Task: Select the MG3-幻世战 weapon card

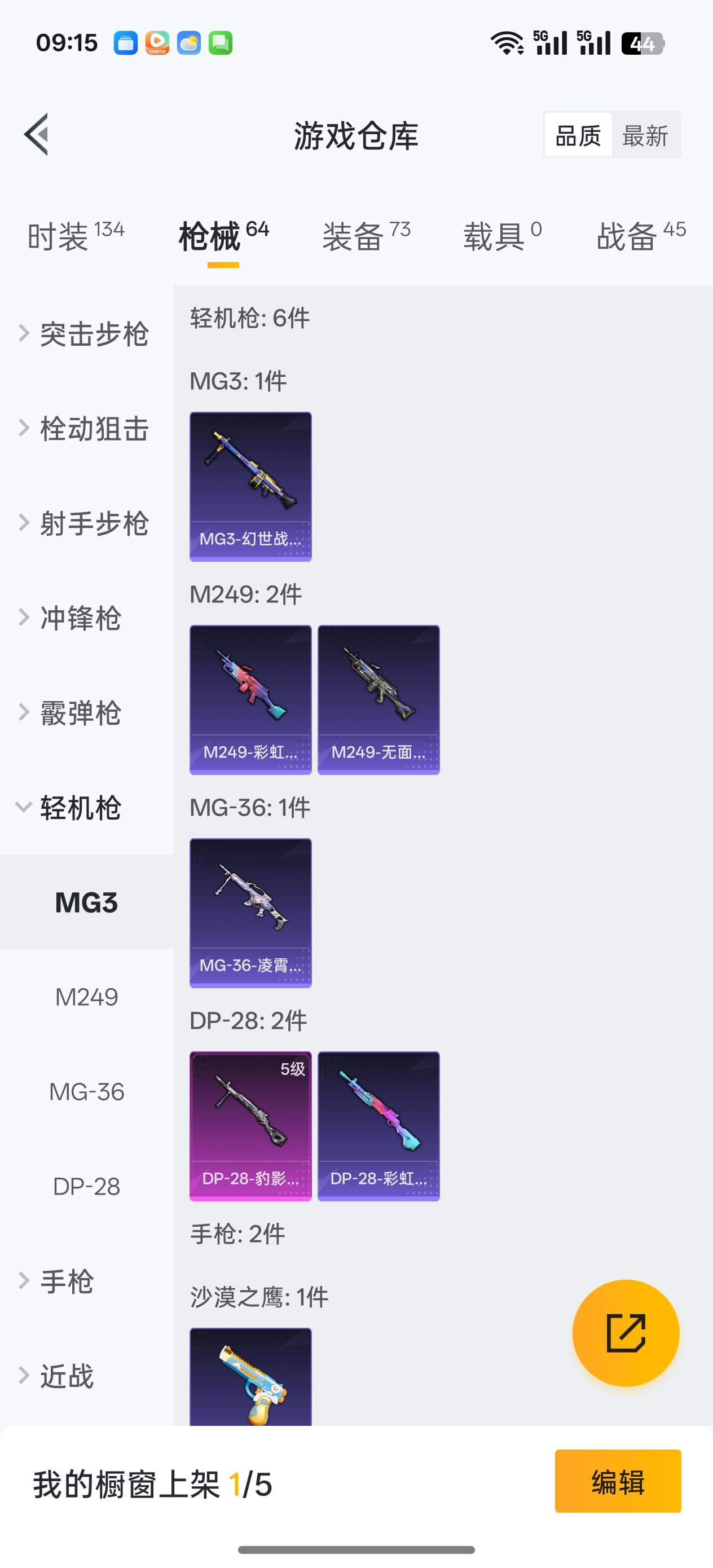Action: tap(250, 486)
